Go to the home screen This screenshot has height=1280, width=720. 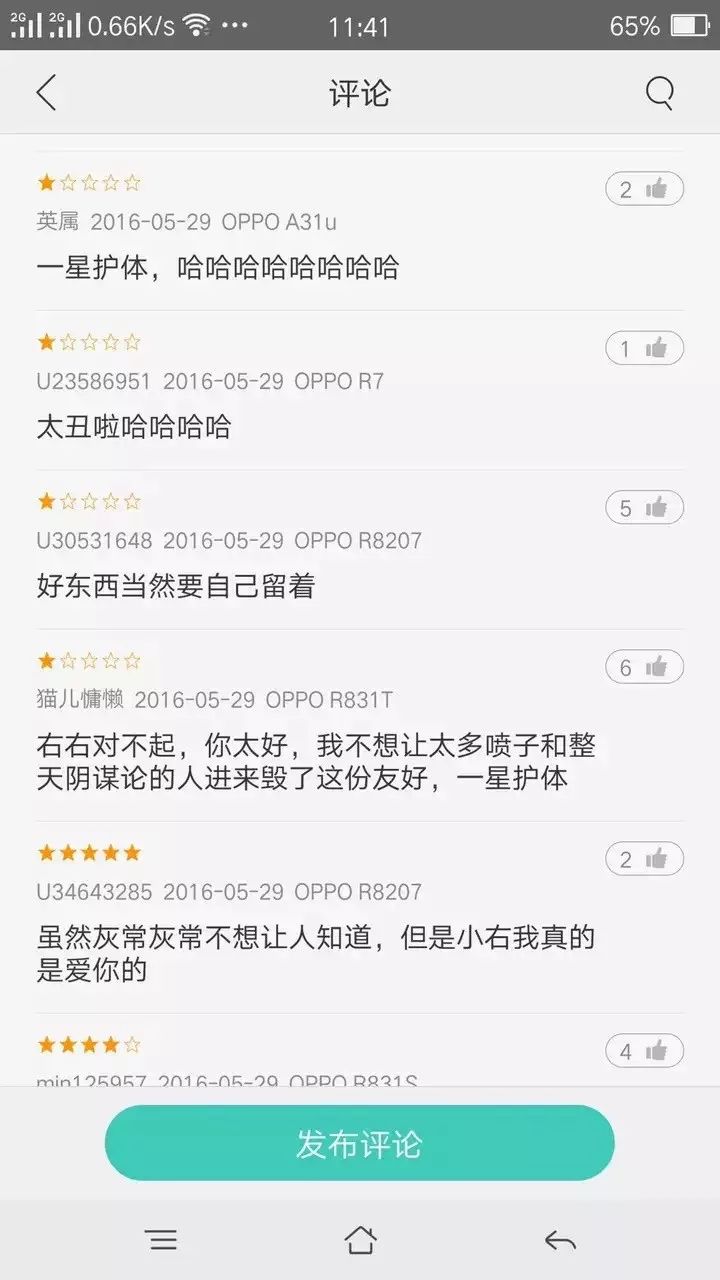(360, 1241)
